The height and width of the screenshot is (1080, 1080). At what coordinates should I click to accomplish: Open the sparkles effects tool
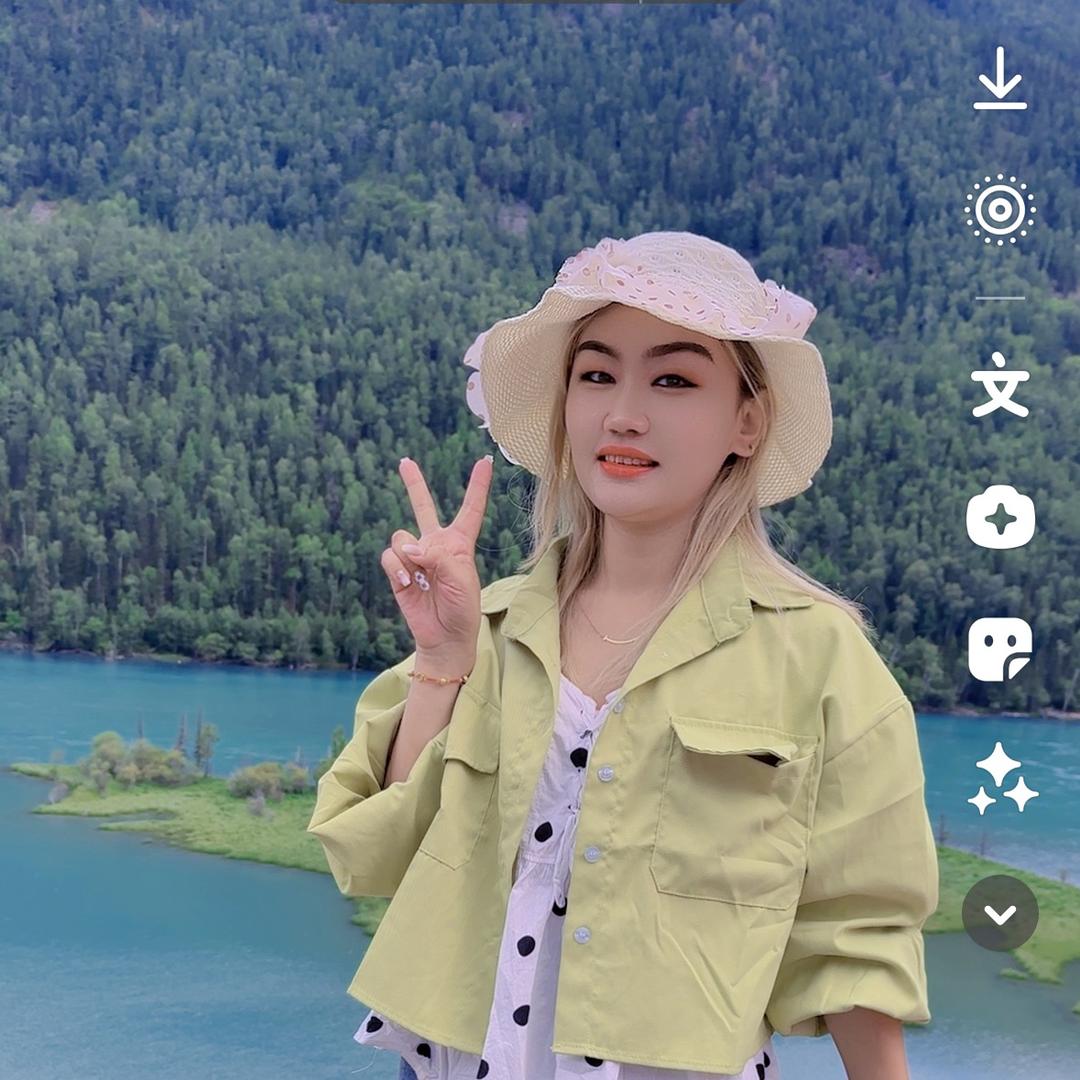(1002, 779)
